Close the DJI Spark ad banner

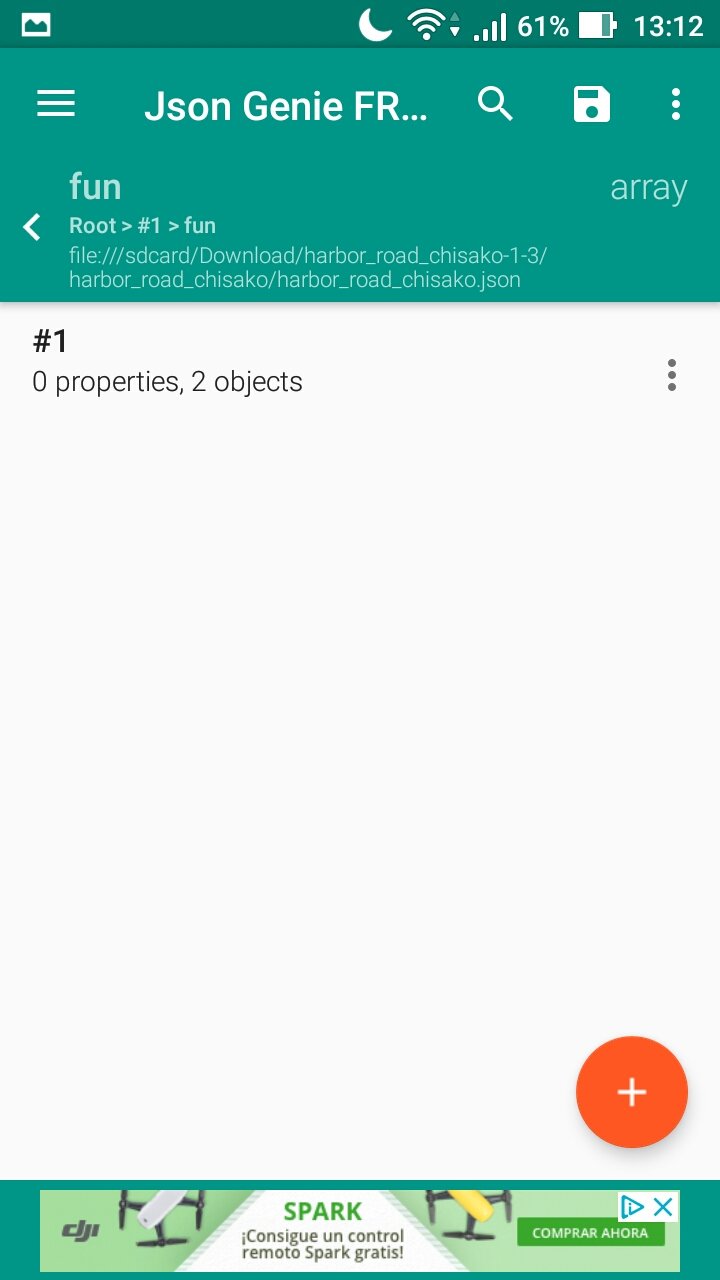pyautogui.click(x=663, y=1207)
